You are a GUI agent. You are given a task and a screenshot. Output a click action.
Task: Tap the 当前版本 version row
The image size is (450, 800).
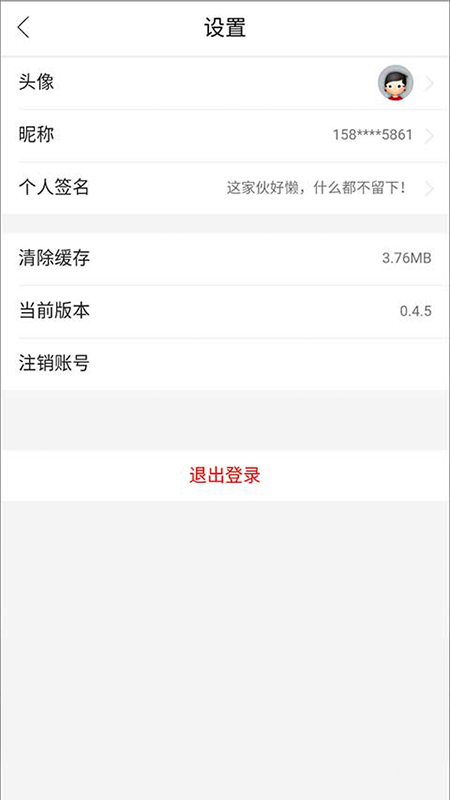(x=225, y=311)
